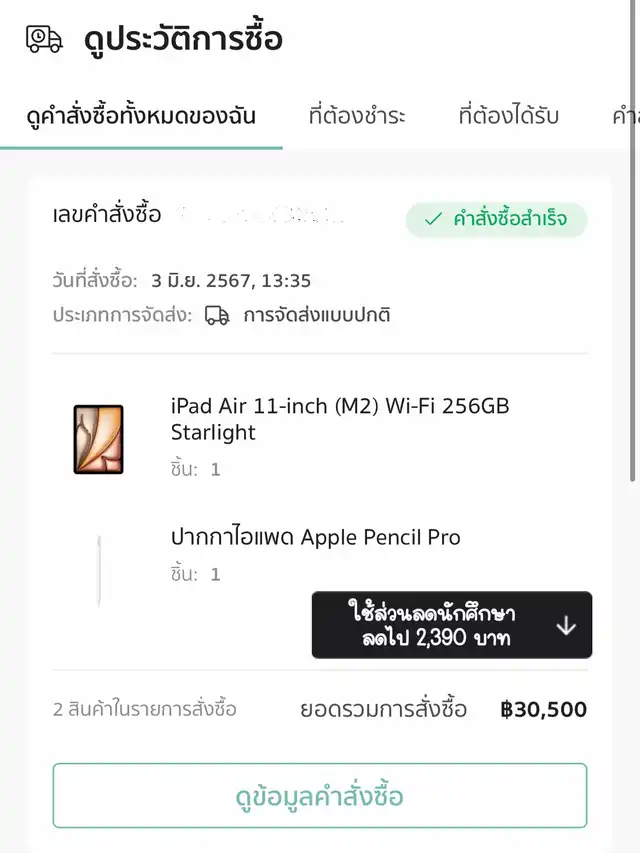This screenshot has height=853, width=640.
Task: Switch to the ที่ต้องชำระ tab
Action: 357,116
